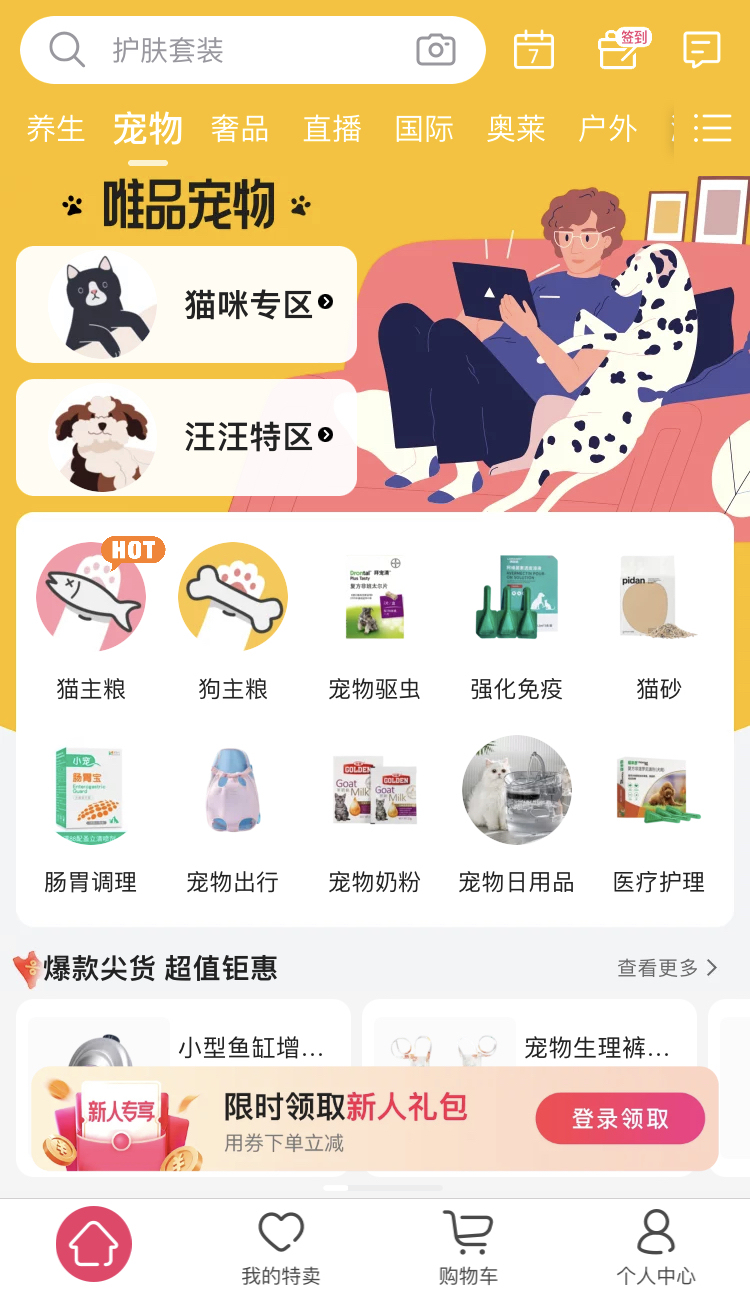Screen dimensions: 750x1294
Task: Open the calendar icon
Action: pyautogui.click(x=534, y=50)
